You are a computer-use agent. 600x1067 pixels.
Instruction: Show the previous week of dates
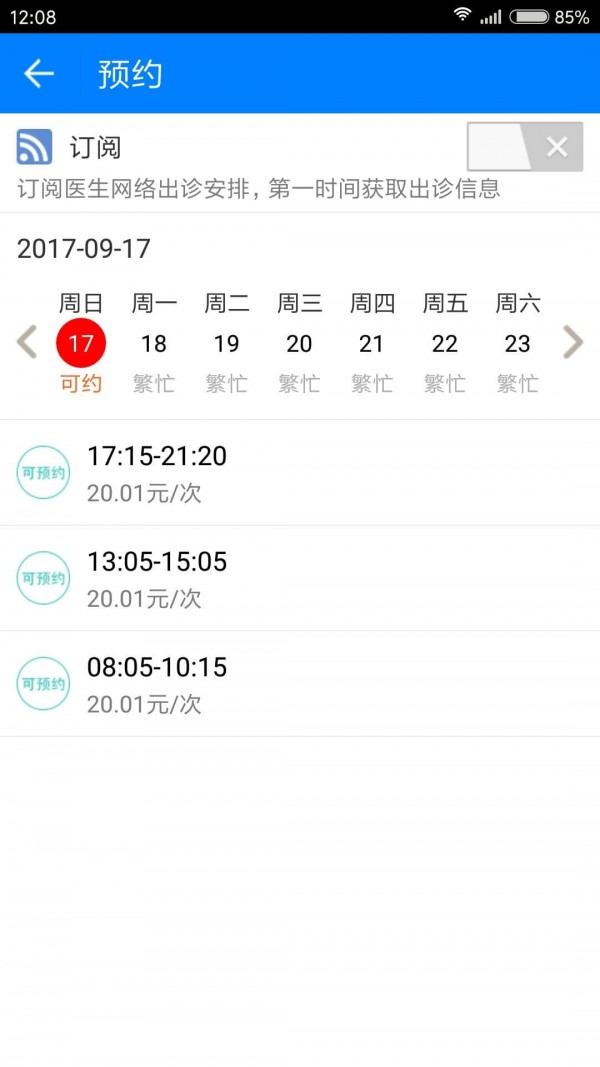(x=27, y=343)
